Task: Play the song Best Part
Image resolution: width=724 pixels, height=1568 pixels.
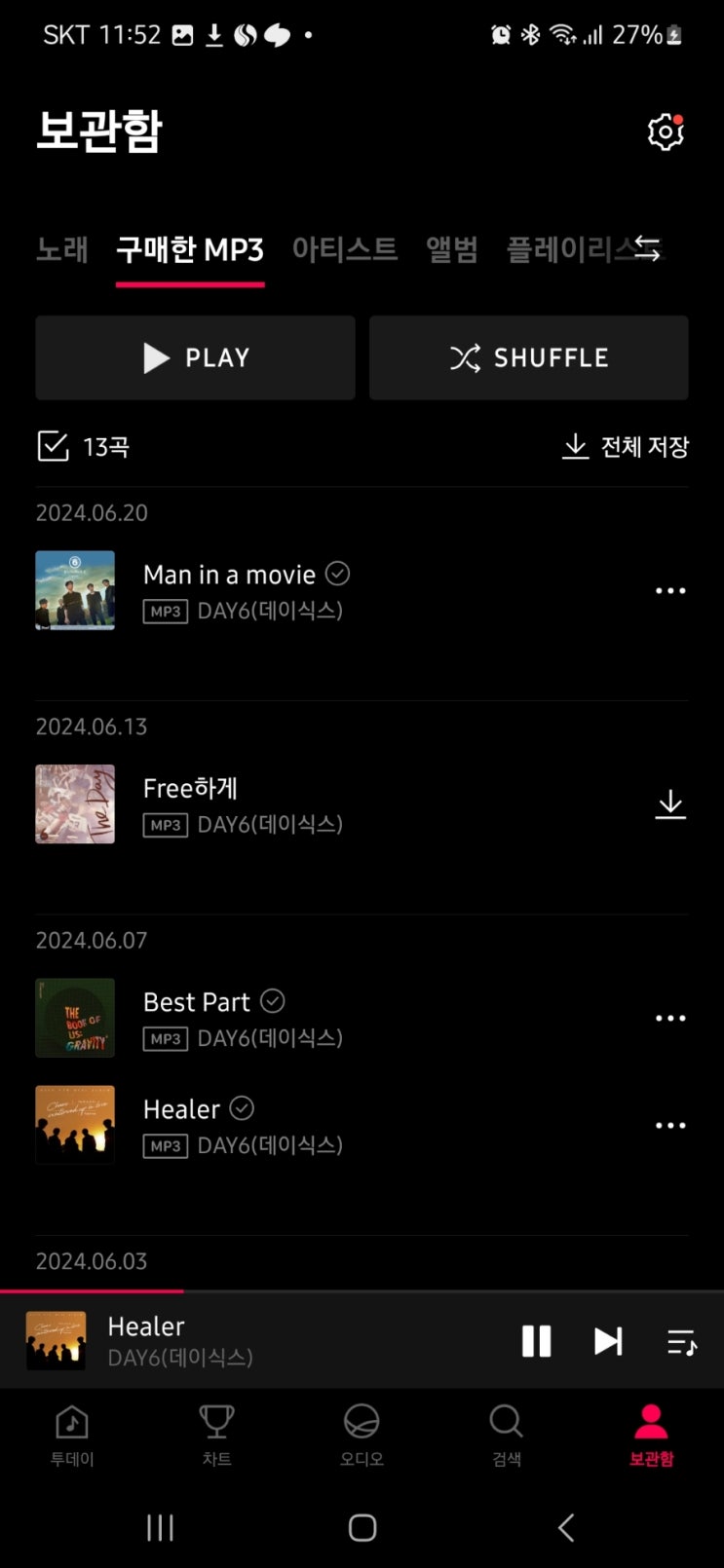Action: point(197,1003)
